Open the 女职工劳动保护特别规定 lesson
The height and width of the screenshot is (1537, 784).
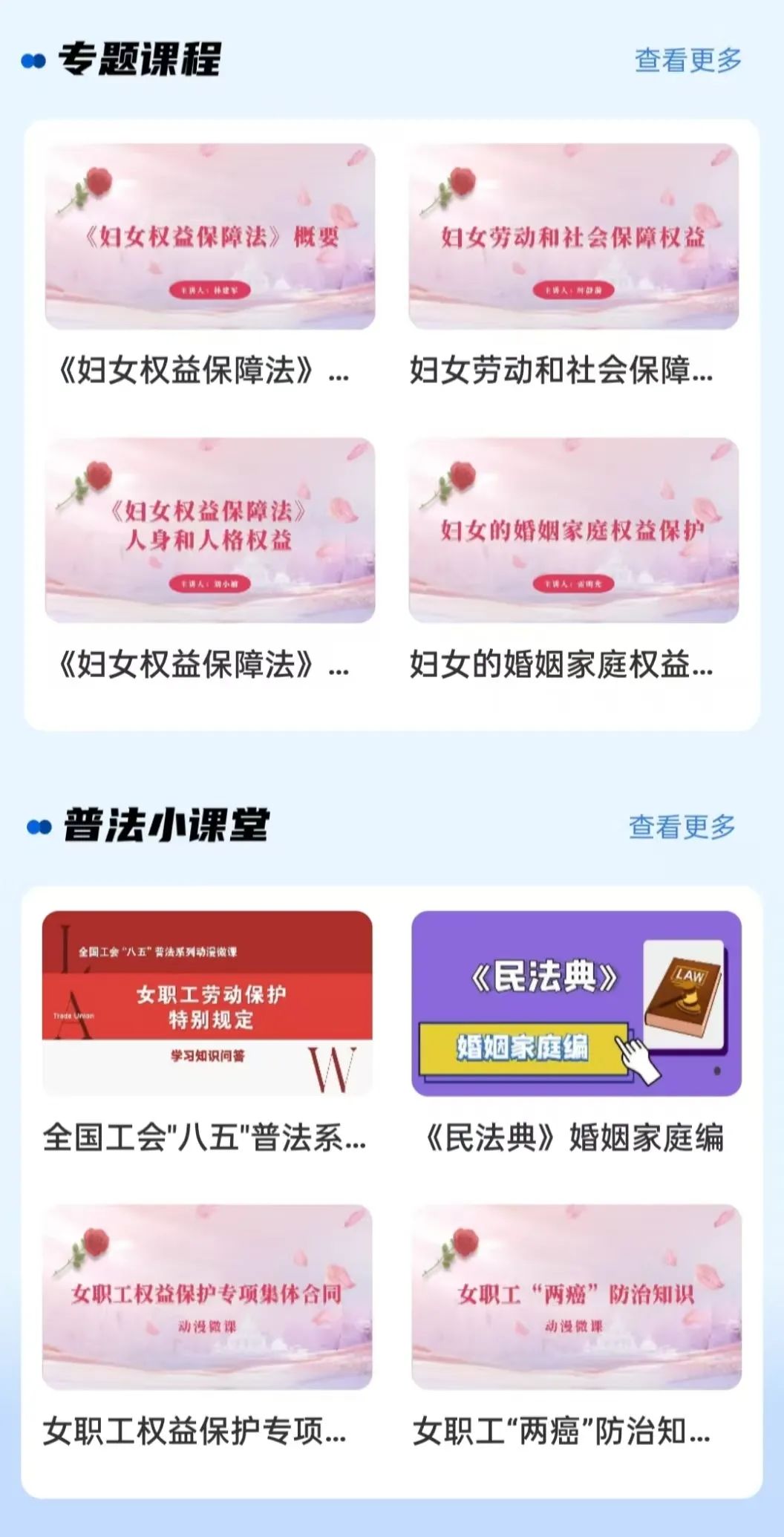(207, 1003)
